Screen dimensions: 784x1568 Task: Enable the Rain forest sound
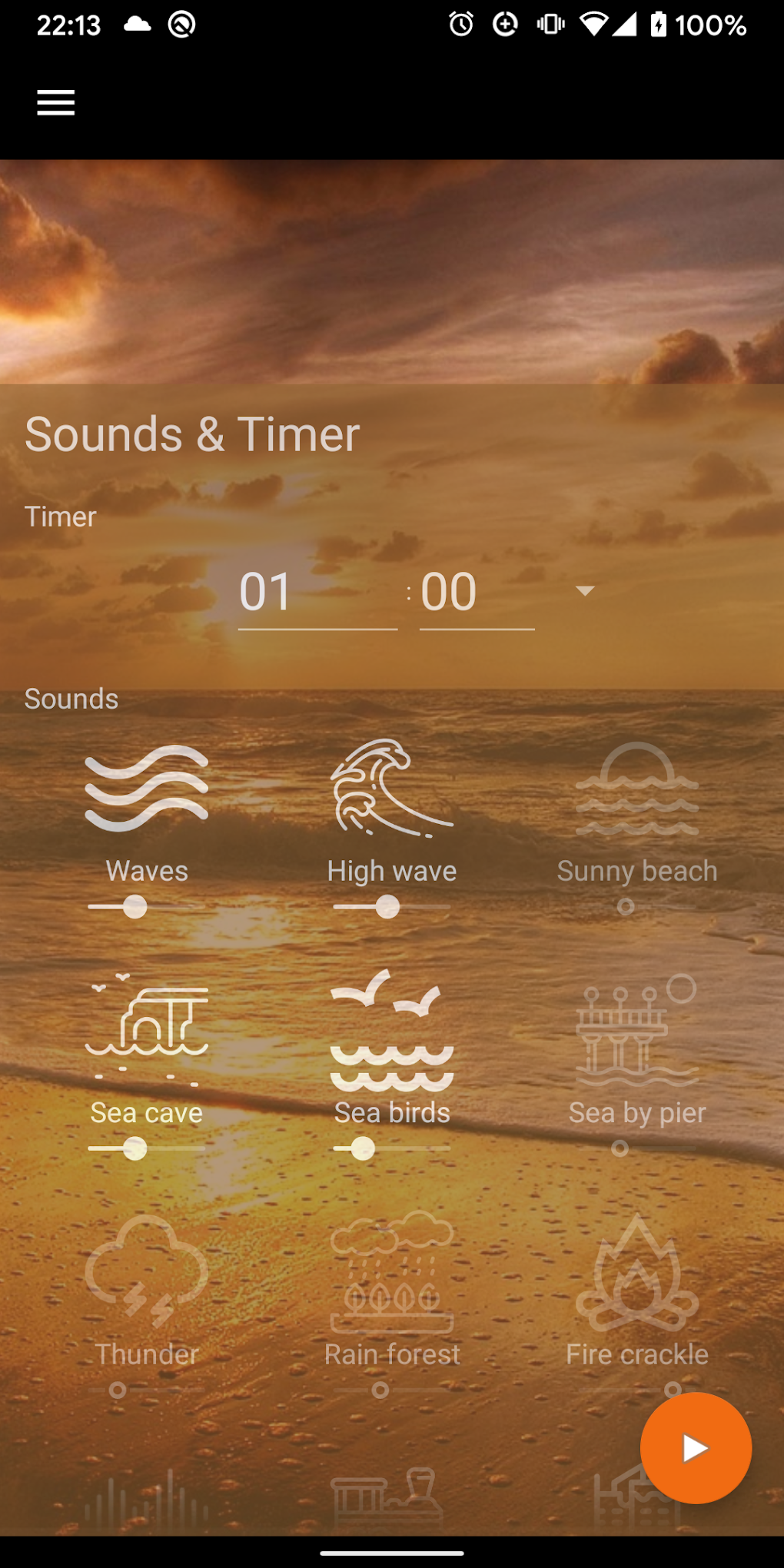[x=392, y=1272]
